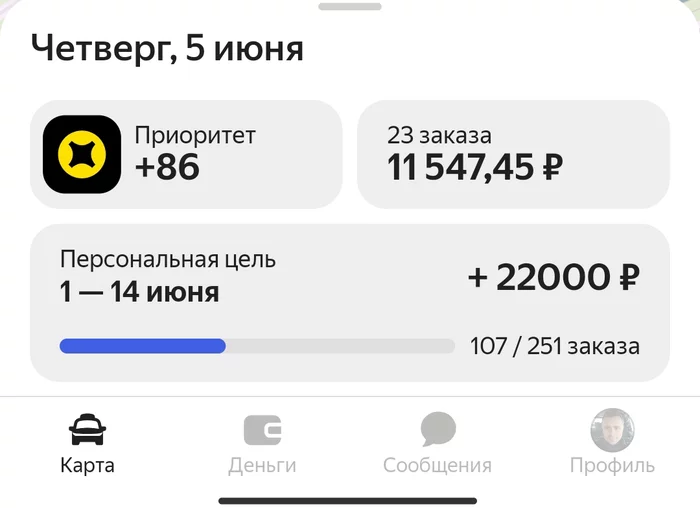Go to the Деньги tab
This screenshot has width=700, height=515.
262,443
